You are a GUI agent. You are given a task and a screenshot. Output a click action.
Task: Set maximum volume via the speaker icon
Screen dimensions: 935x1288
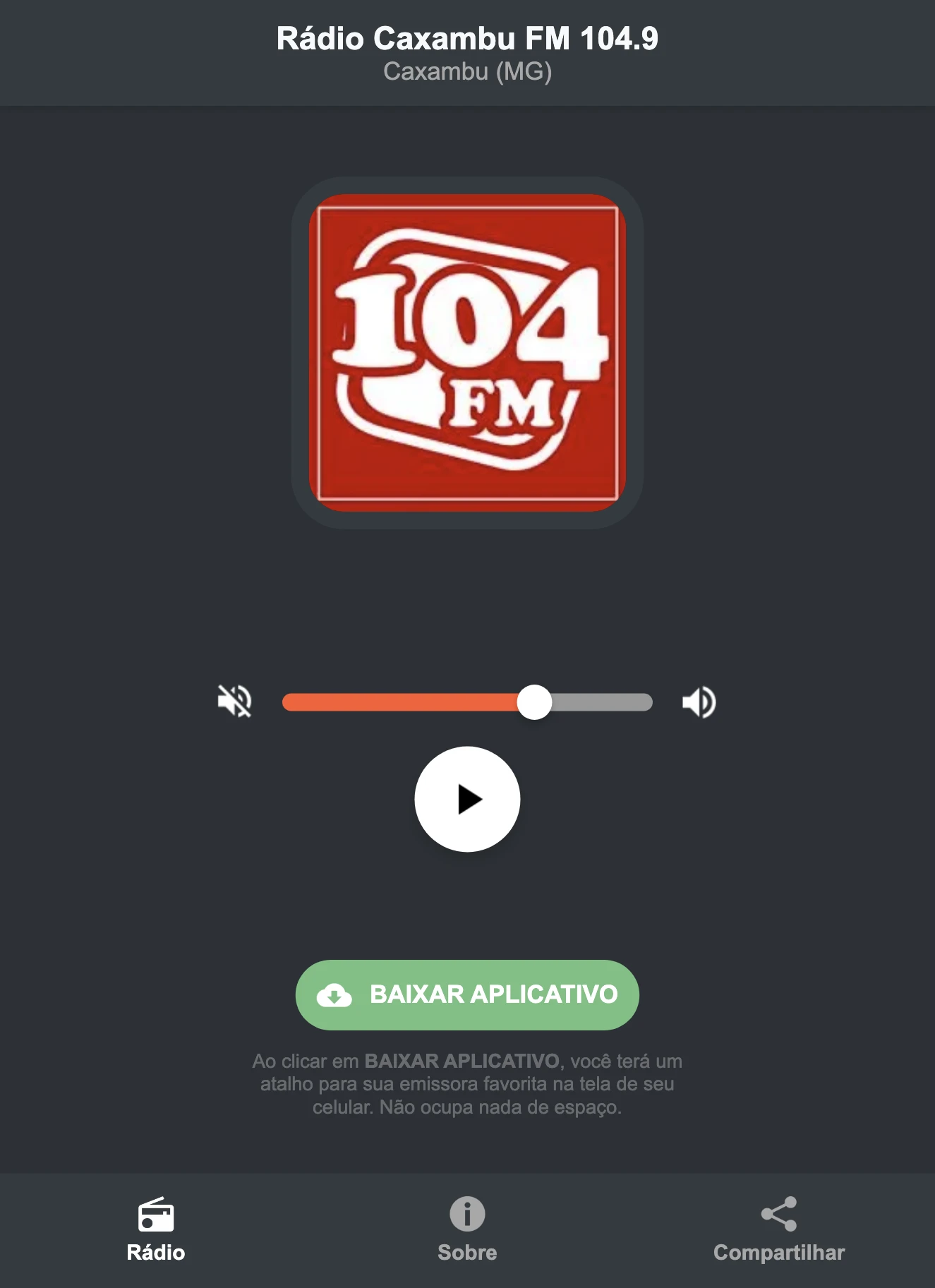tap(699, 701)
